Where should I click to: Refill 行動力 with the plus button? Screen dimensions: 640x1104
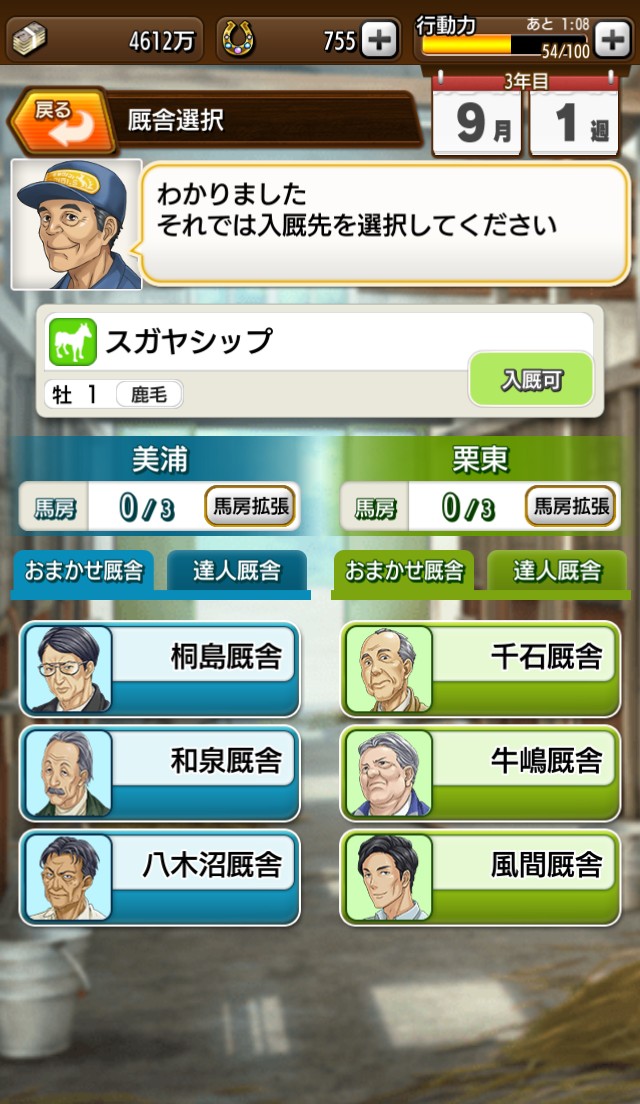coord(612,40)
